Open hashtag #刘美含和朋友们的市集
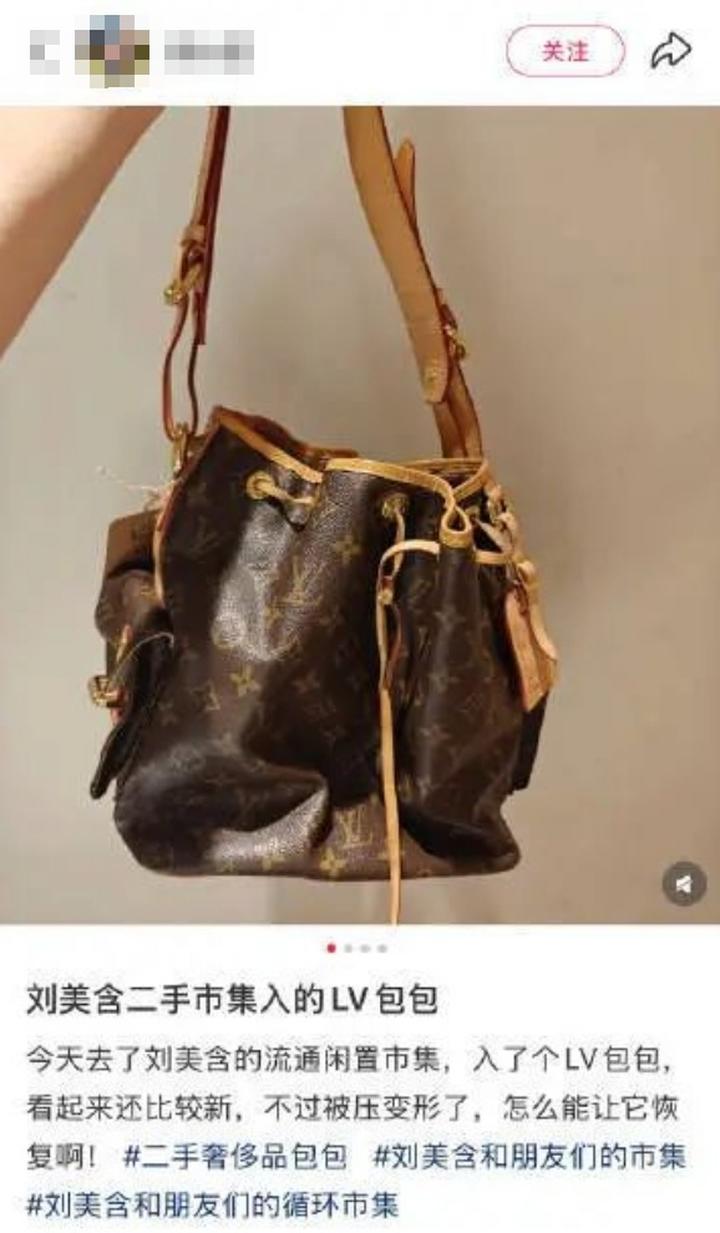Image resolution: width=720 pixels, height=1233 pixels. coord(529,1158)
